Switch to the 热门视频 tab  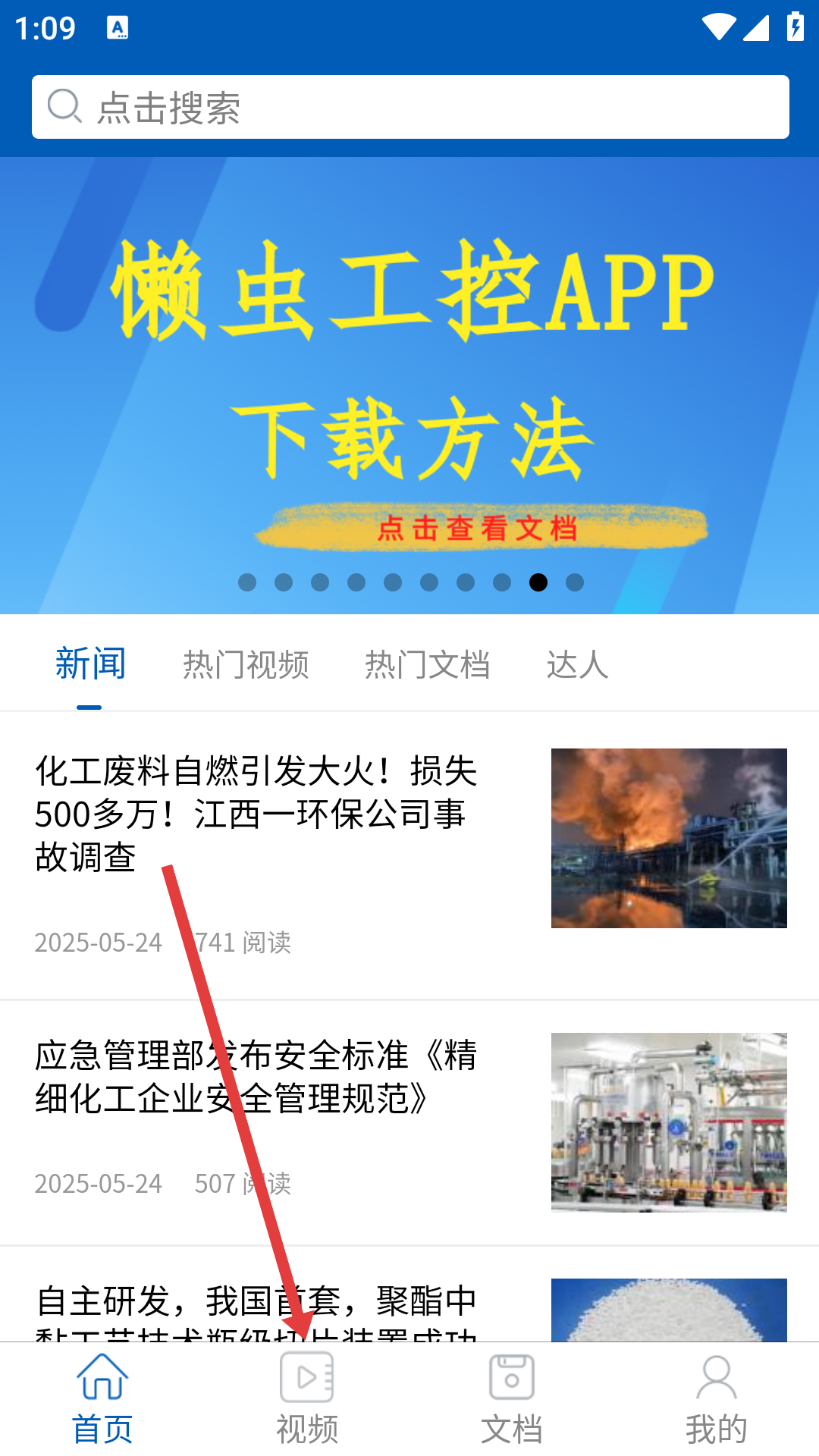[246, 664]
